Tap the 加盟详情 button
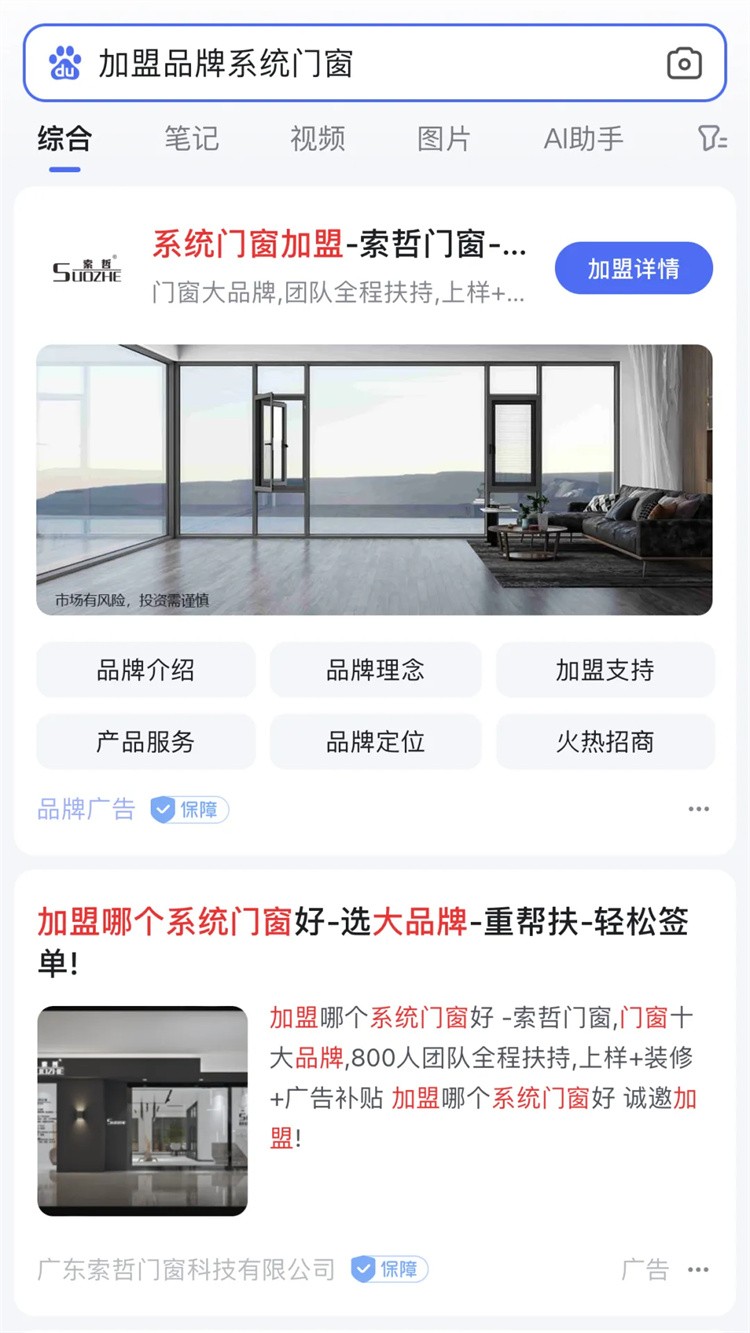750x1333 pixels. 633,268
